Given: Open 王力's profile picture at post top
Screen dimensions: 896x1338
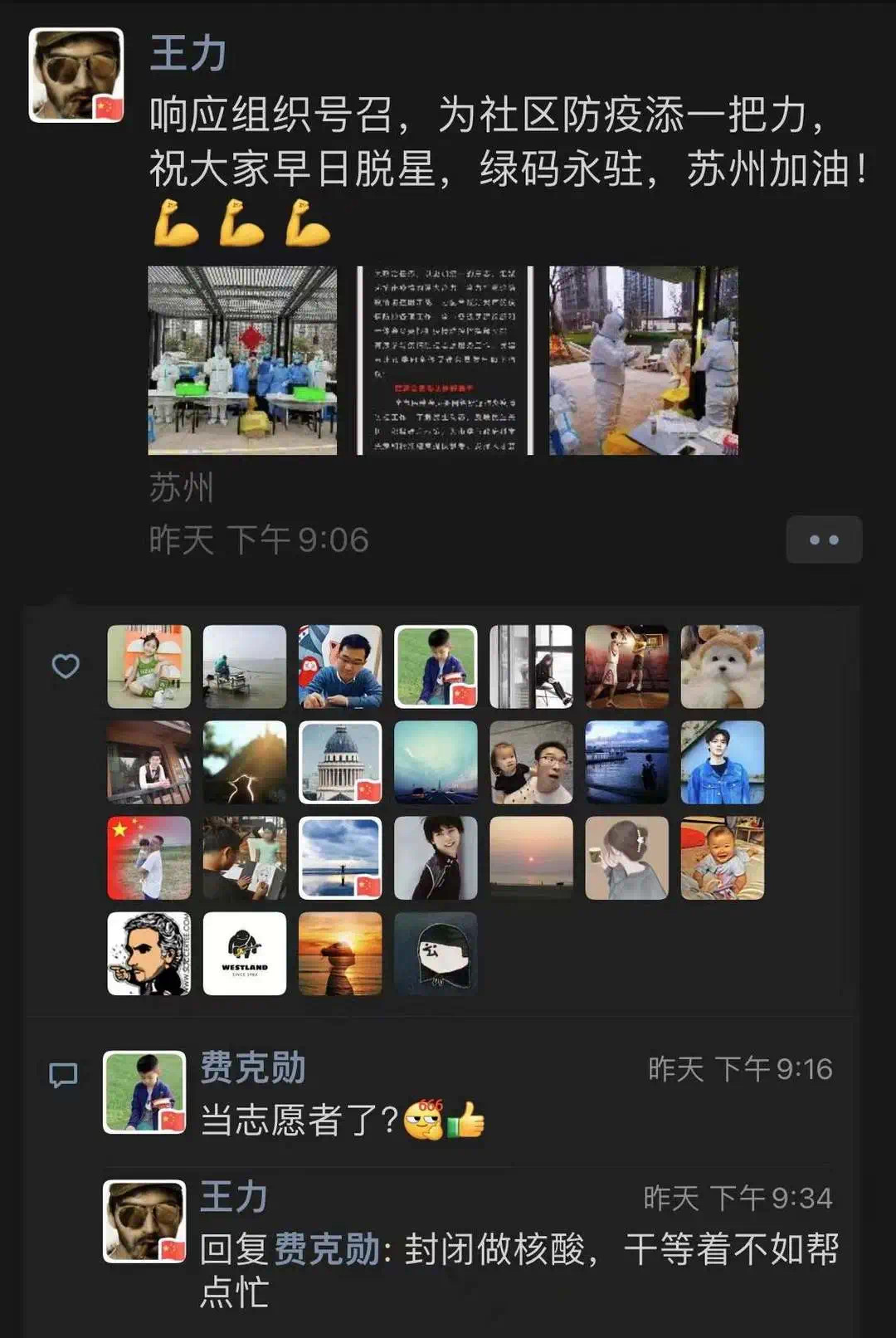Looking at the screenshot, I should pos(76,75).
